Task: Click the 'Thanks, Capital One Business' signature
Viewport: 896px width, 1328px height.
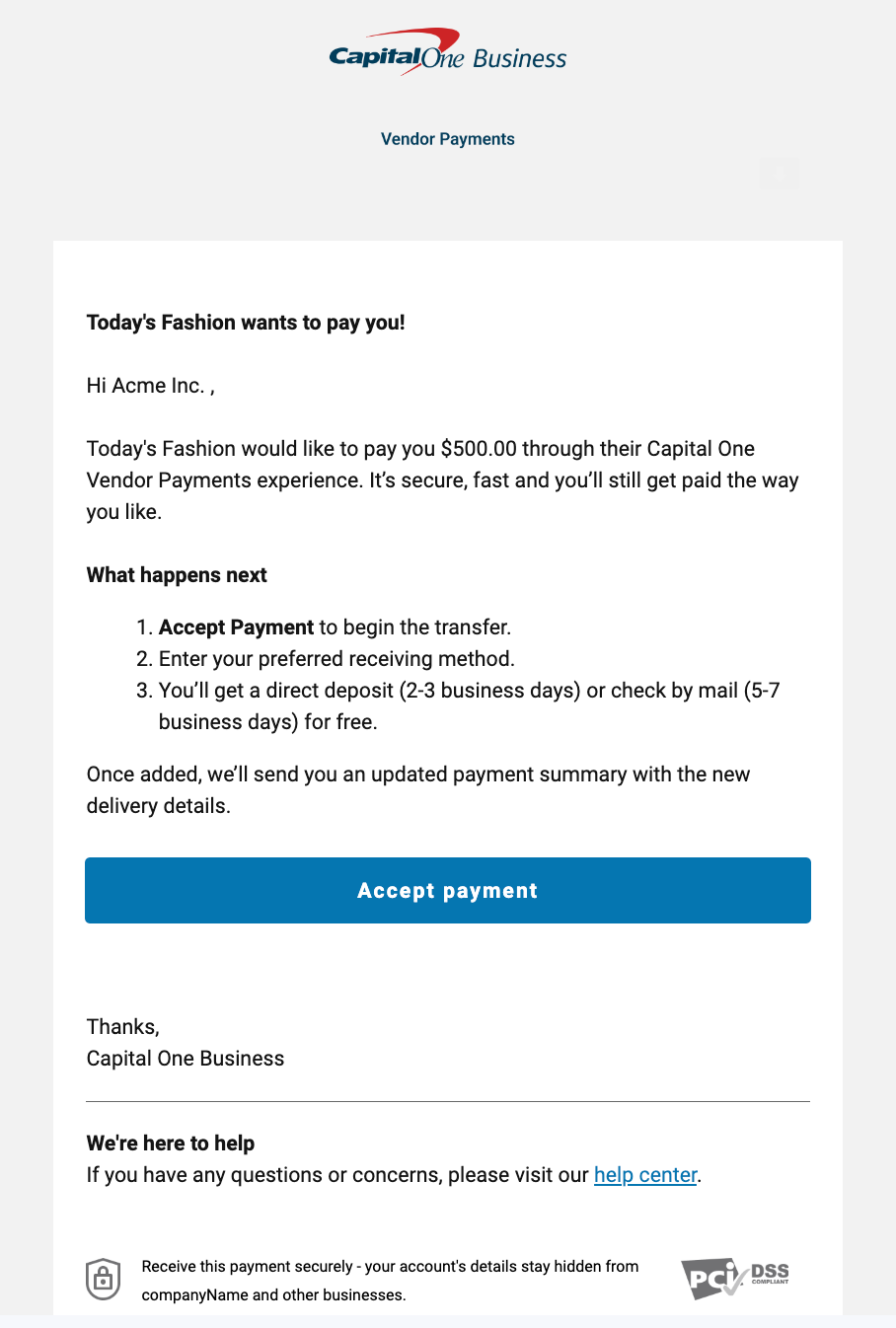Action: pyautogui.click(x=185, y=1042)
